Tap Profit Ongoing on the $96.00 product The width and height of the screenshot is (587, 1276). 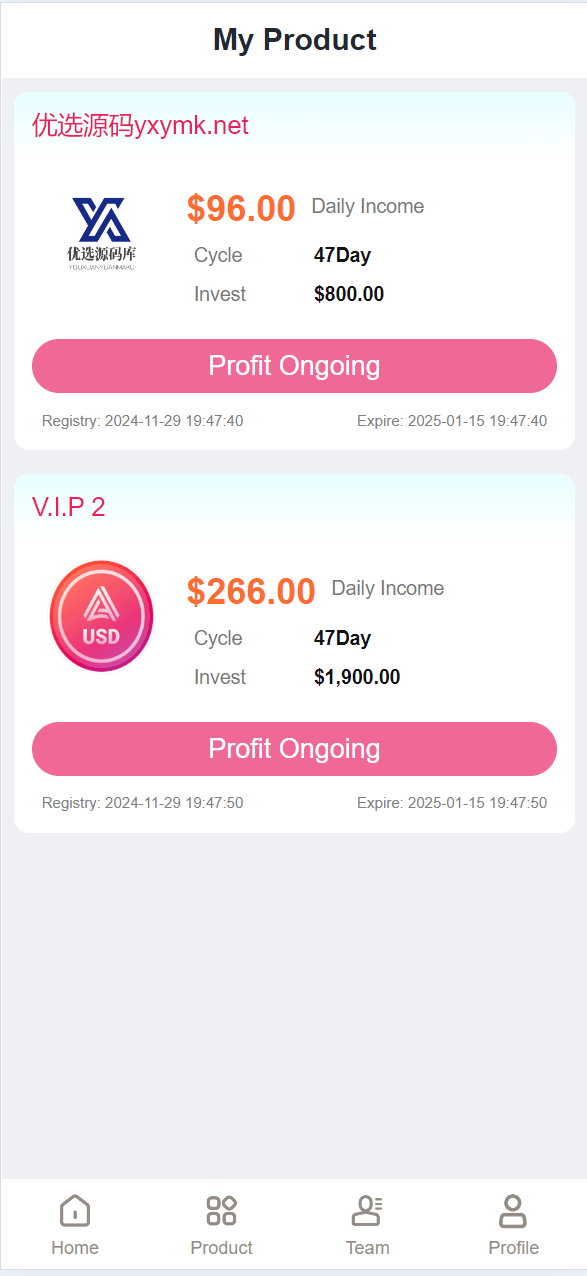click(294, 366)
